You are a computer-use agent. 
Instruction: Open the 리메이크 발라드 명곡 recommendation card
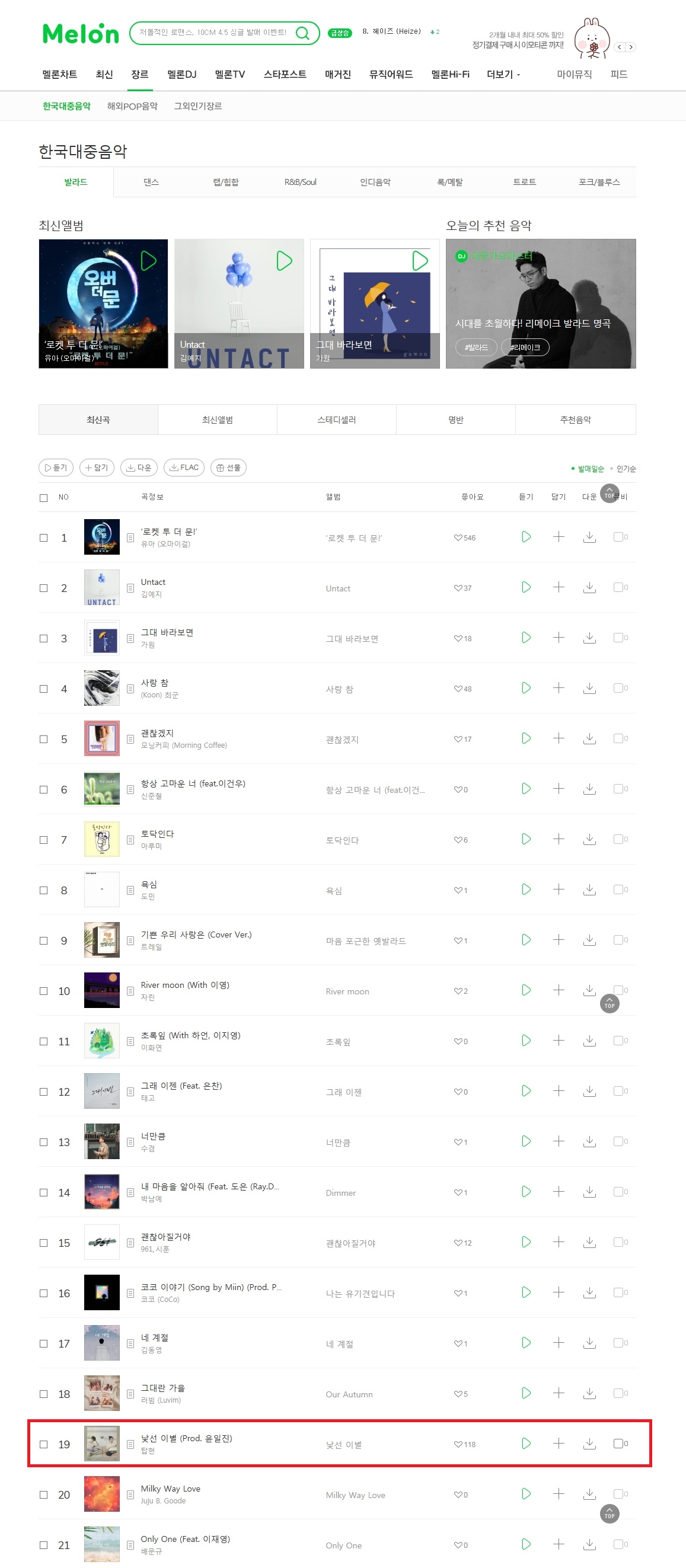(540, 303)
